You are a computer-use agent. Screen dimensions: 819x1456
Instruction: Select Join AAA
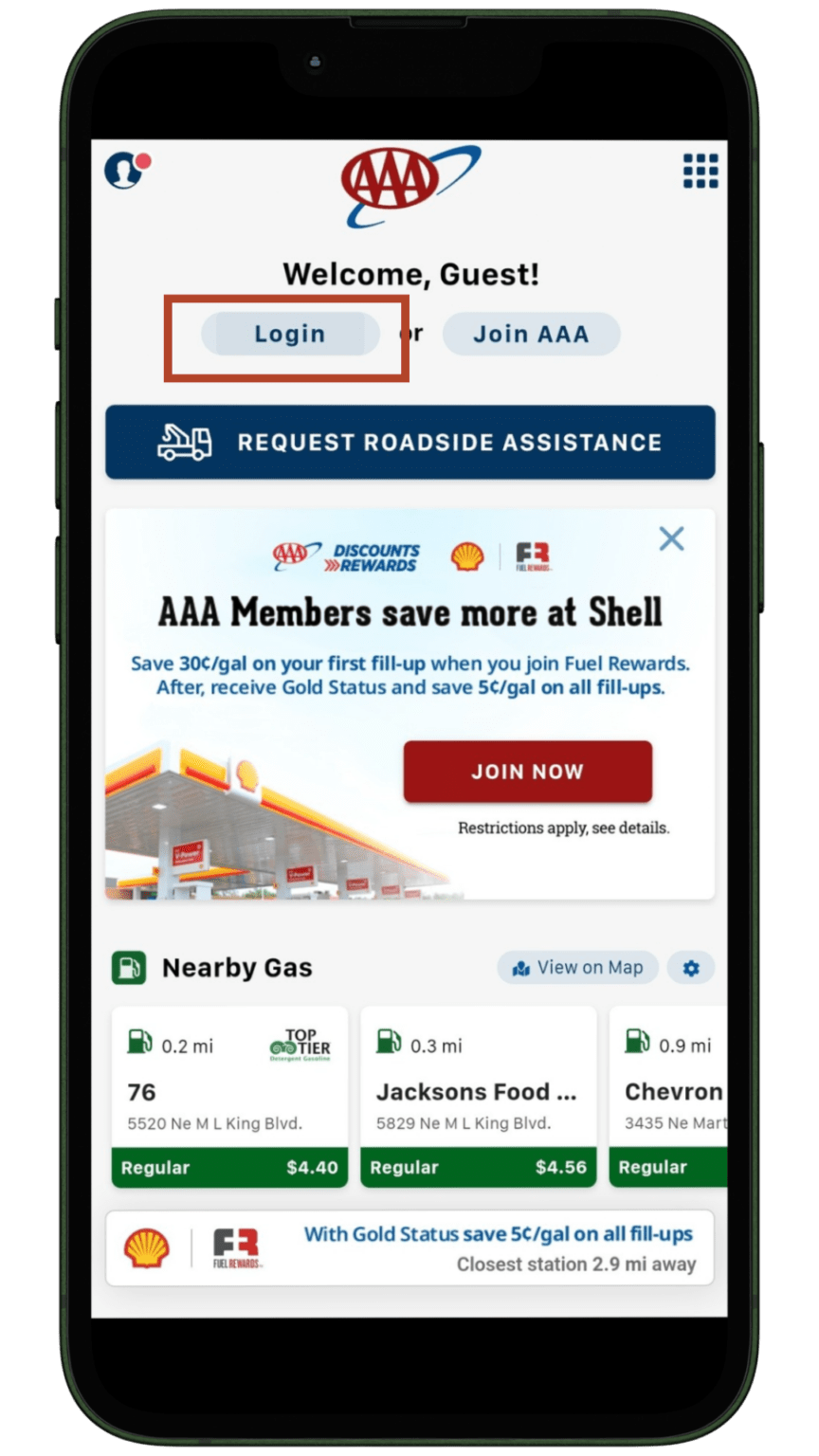[x=531, y=335]
